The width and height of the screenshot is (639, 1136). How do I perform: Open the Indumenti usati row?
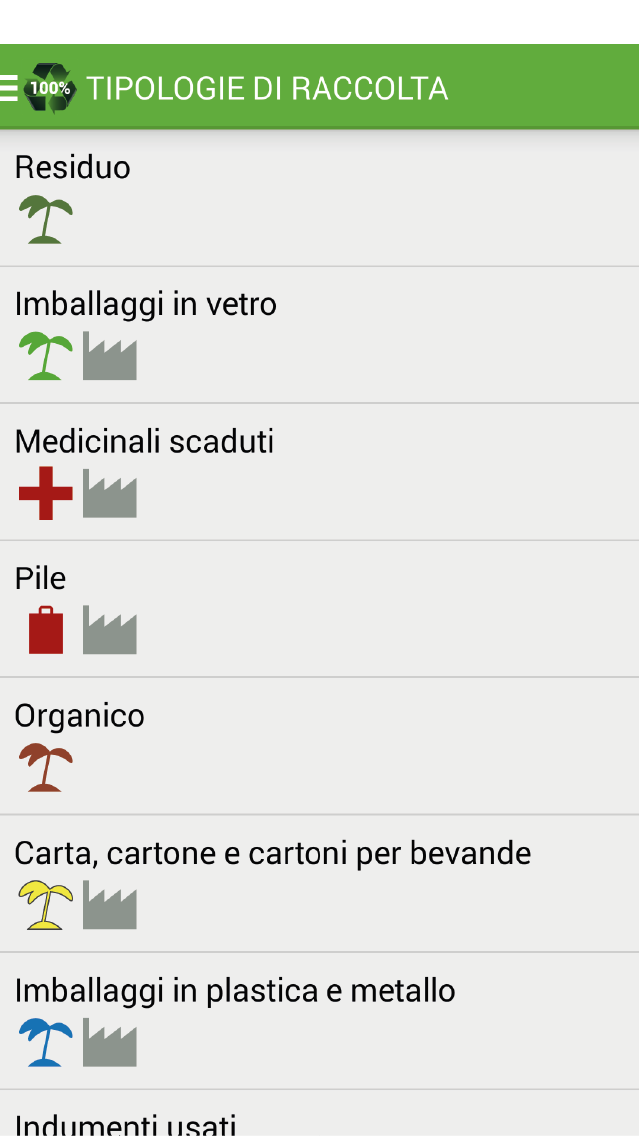coord(320,1113)
